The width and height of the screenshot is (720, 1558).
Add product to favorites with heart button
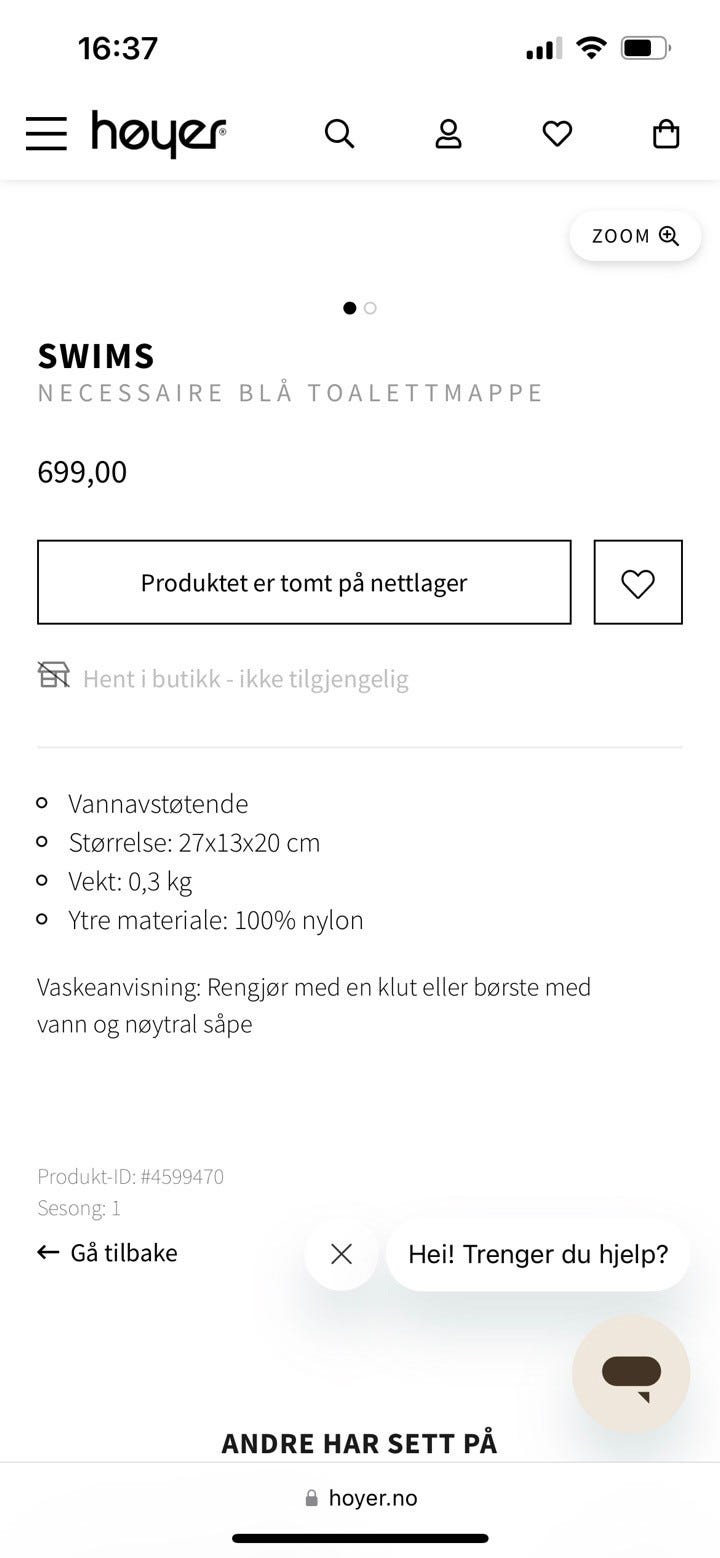click(638, 582)
